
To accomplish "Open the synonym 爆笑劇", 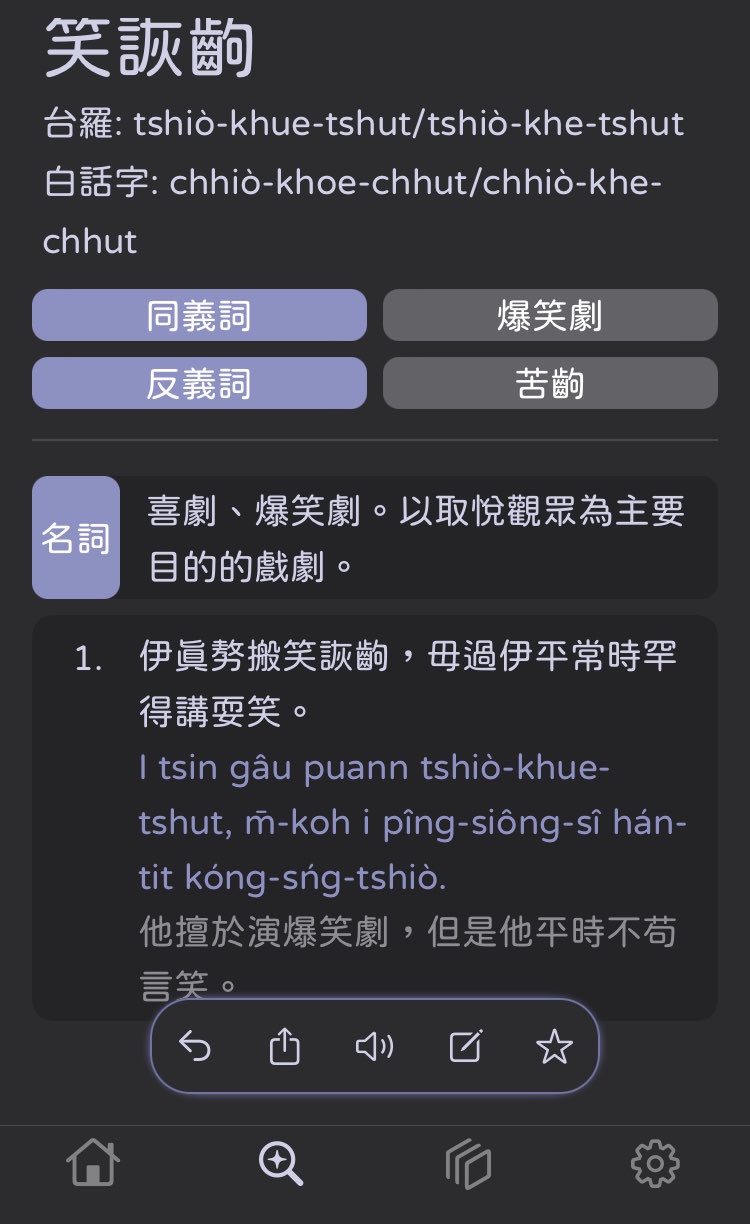I will [550, 316].
